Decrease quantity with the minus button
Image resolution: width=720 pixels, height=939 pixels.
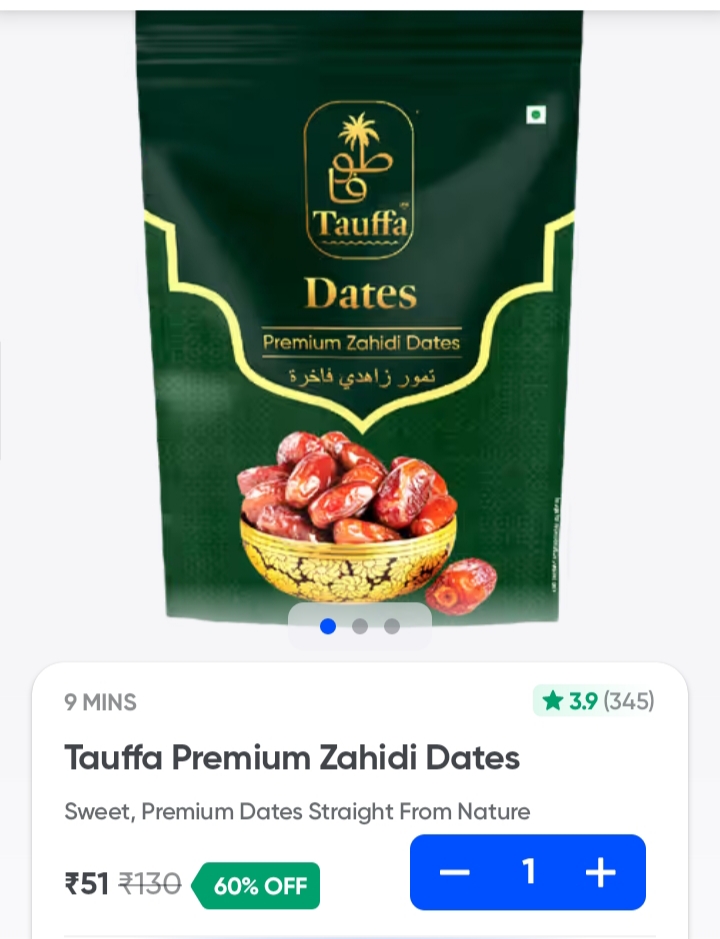[454, 873]
